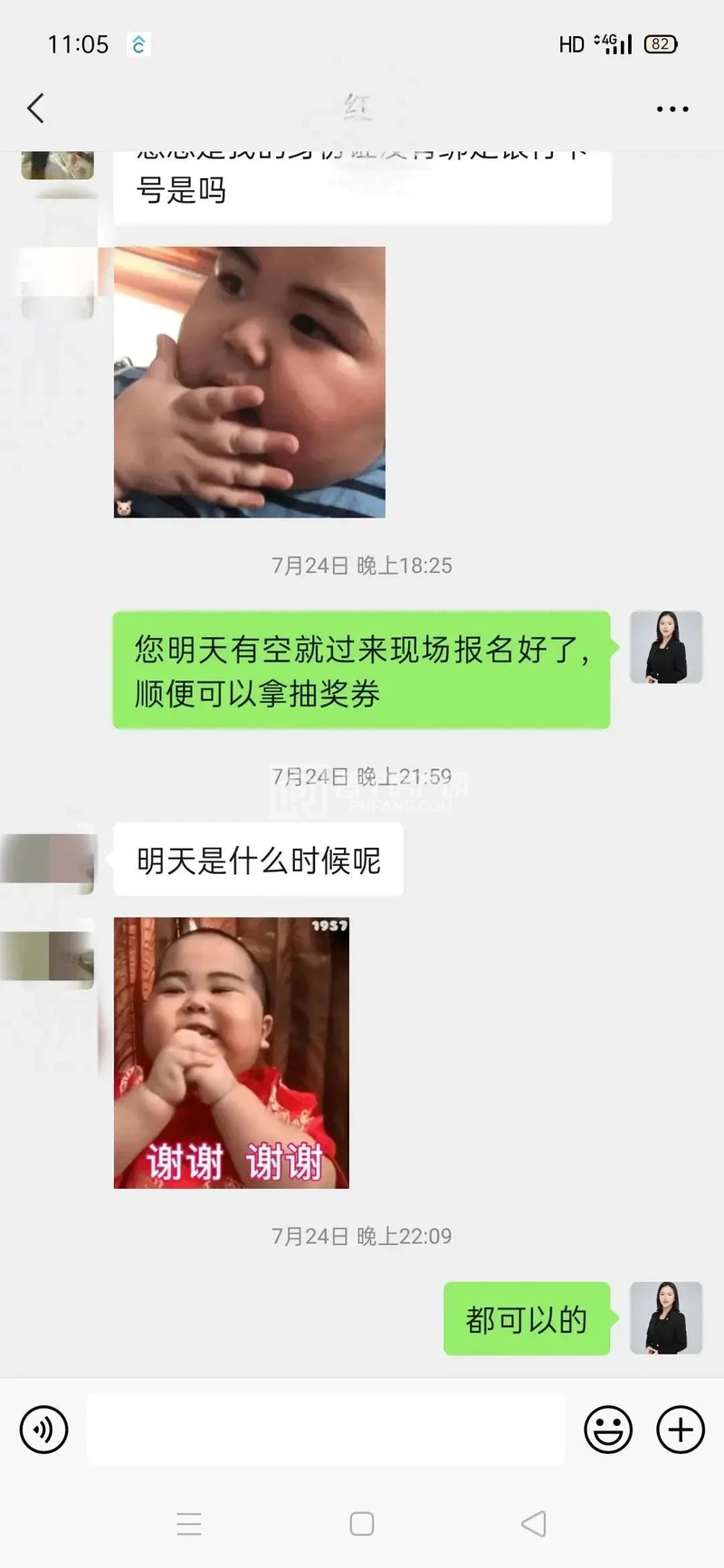Image resolution: width=724 pixels, height=1568 pixels.
Task: Go back to the chat list
Action: click(x=36, y=109)
